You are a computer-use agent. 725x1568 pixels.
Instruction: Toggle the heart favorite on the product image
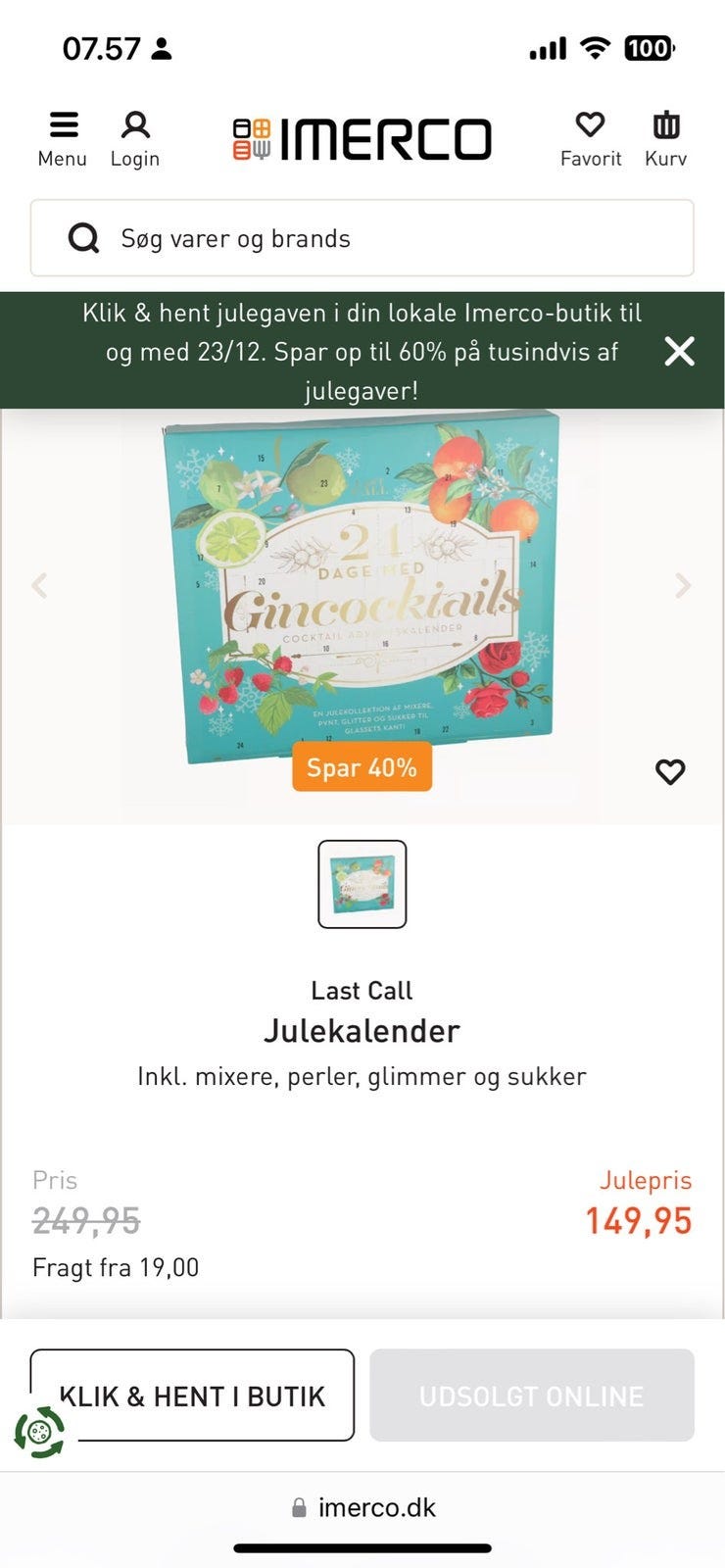point(670,772)
